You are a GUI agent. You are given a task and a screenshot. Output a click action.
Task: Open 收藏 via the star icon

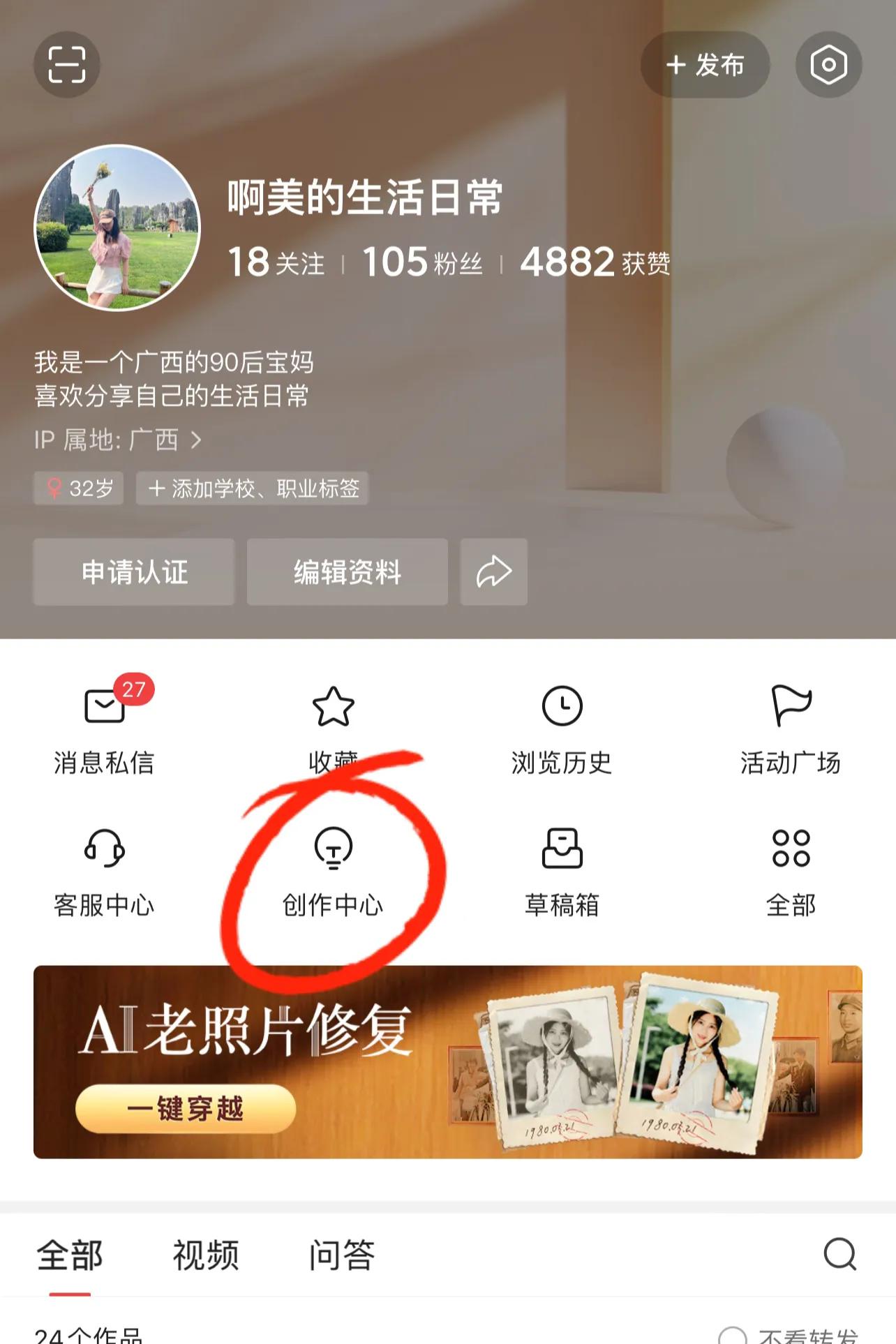click(x=334, y=707)
